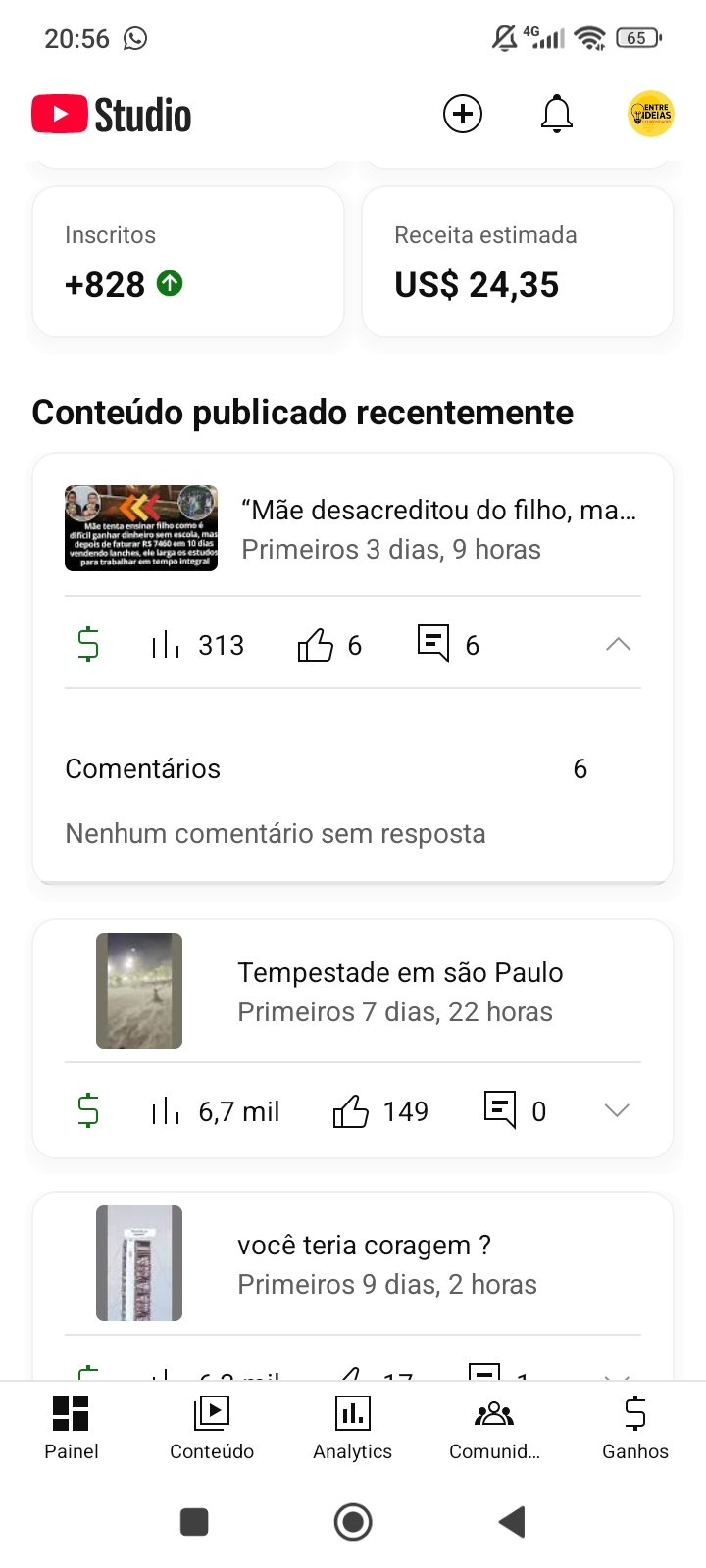The image size is (706, 1568).
Task: Tap the create plus icon
Action: [463, 114]
